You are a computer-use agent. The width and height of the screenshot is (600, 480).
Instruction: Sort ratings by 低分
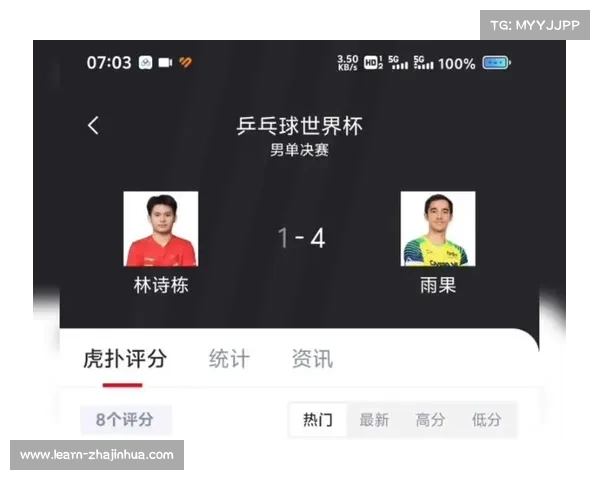pos(486,420)
